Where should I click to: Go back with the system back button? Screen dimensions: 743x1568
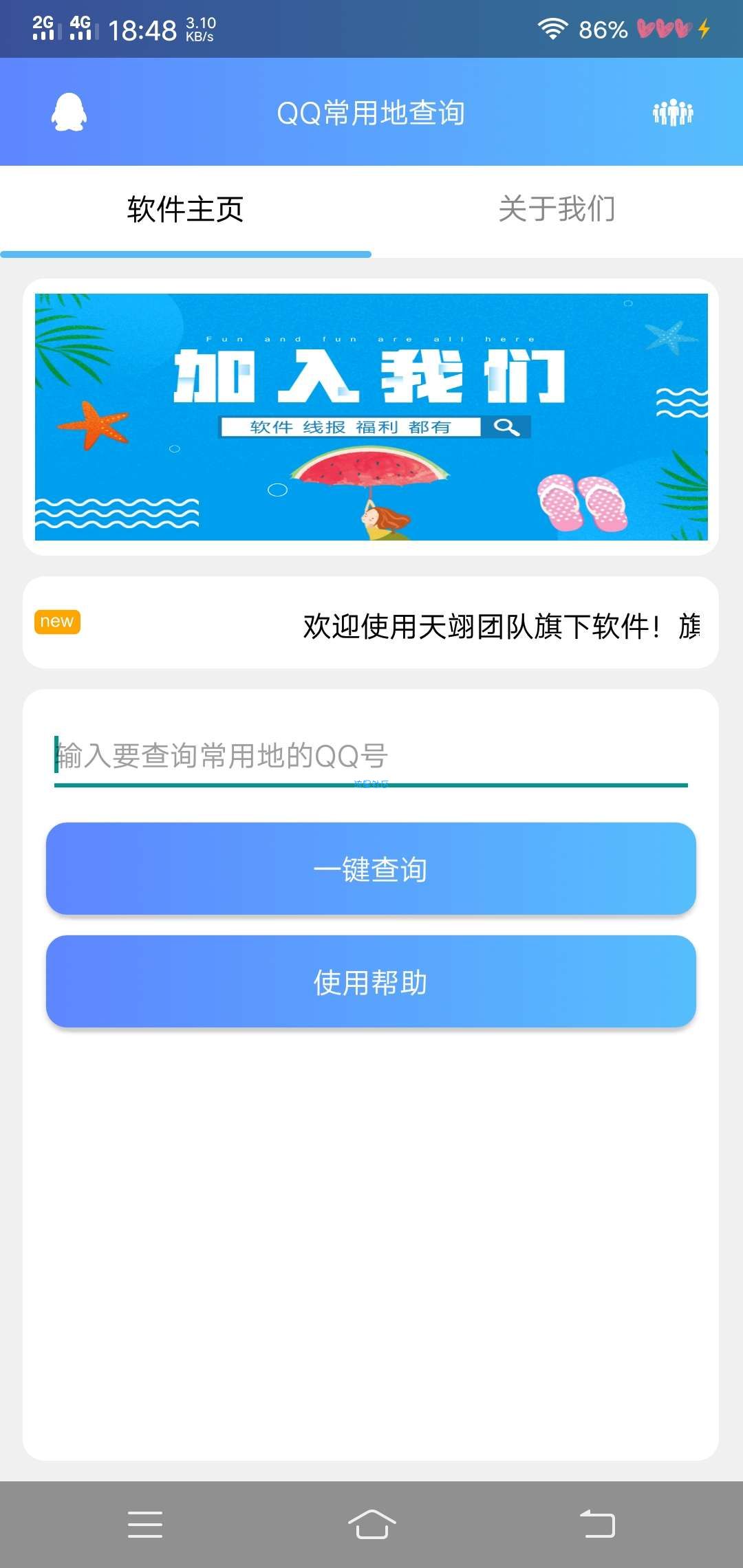pyautogui.click(x=597, y=1524)
